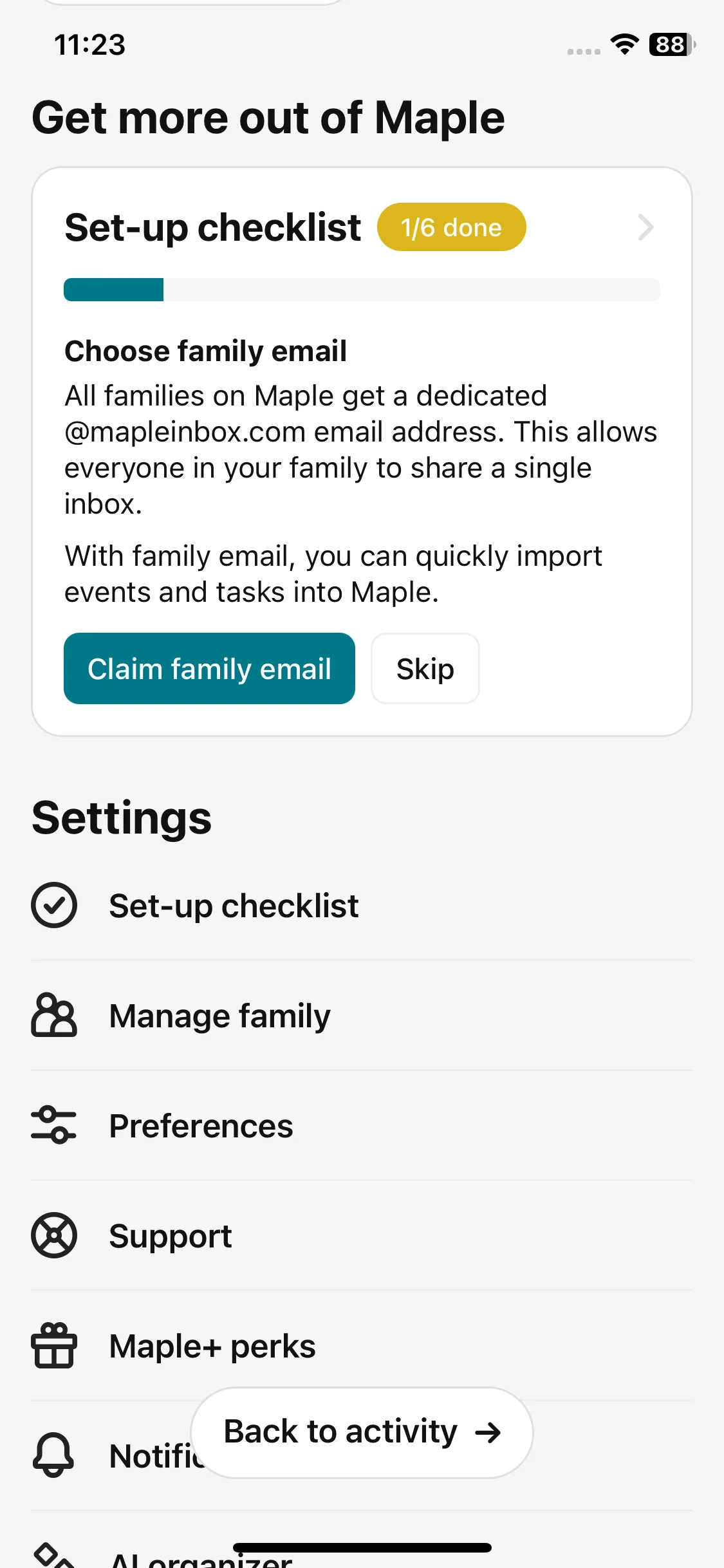Open the Support row
The width and height of the screenshot is (724, 1568).
171,1237
